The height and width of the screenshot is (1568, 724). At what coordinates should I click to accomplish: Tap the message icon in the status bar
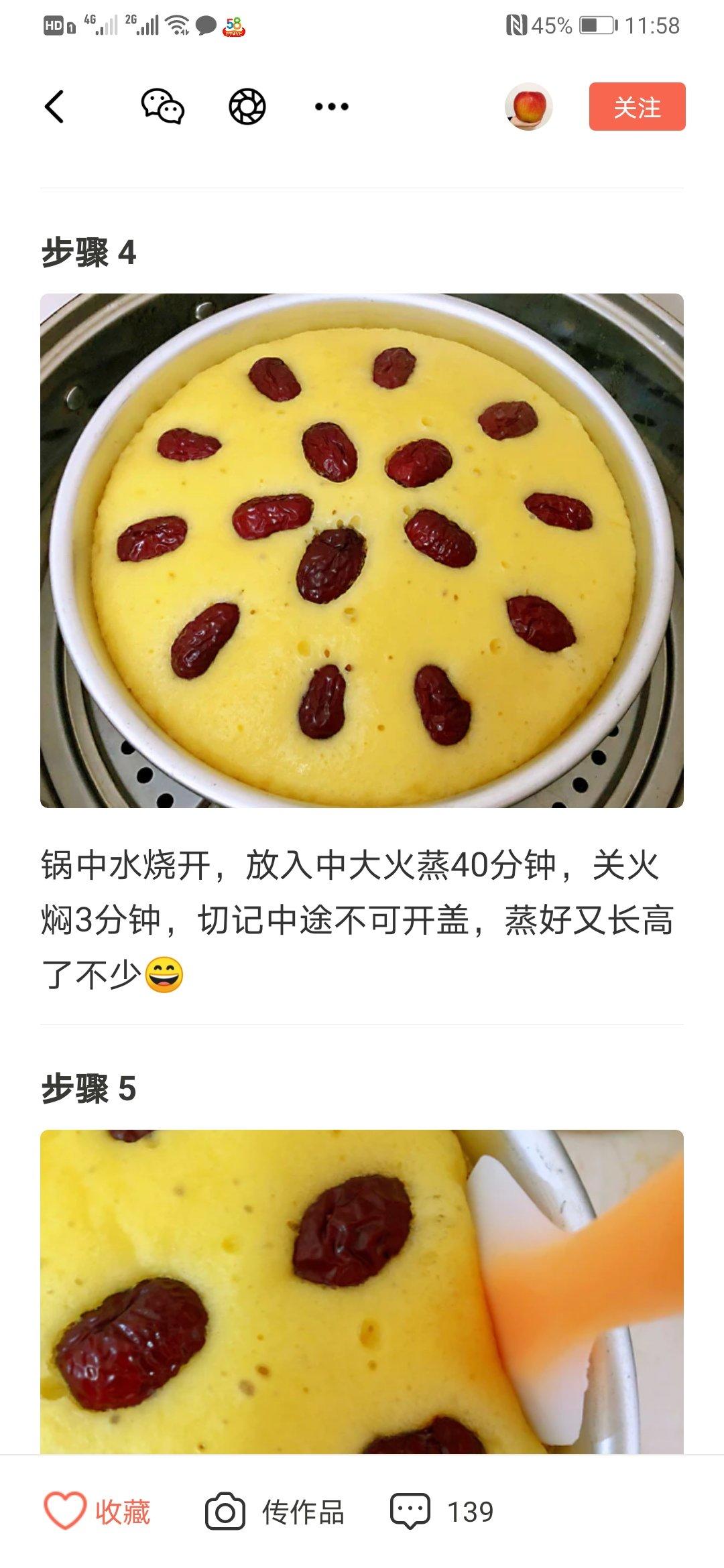204,25
